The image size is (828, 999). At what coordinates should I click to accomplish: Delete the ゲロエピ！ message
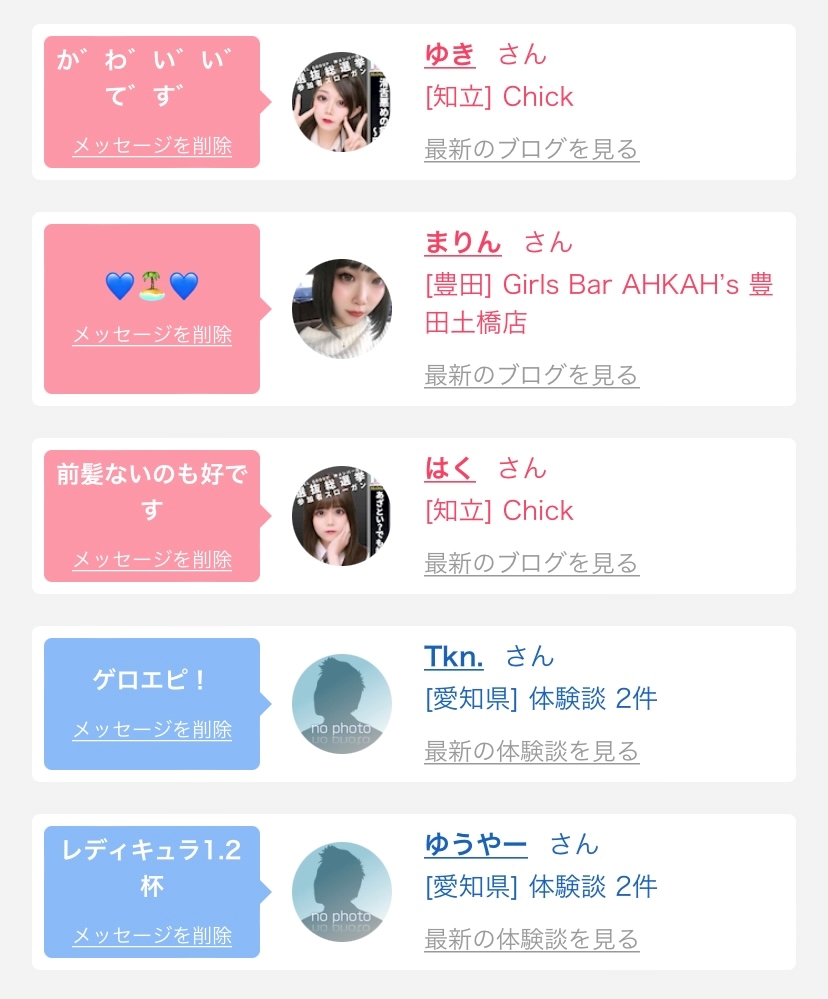[x=152, y=729]
